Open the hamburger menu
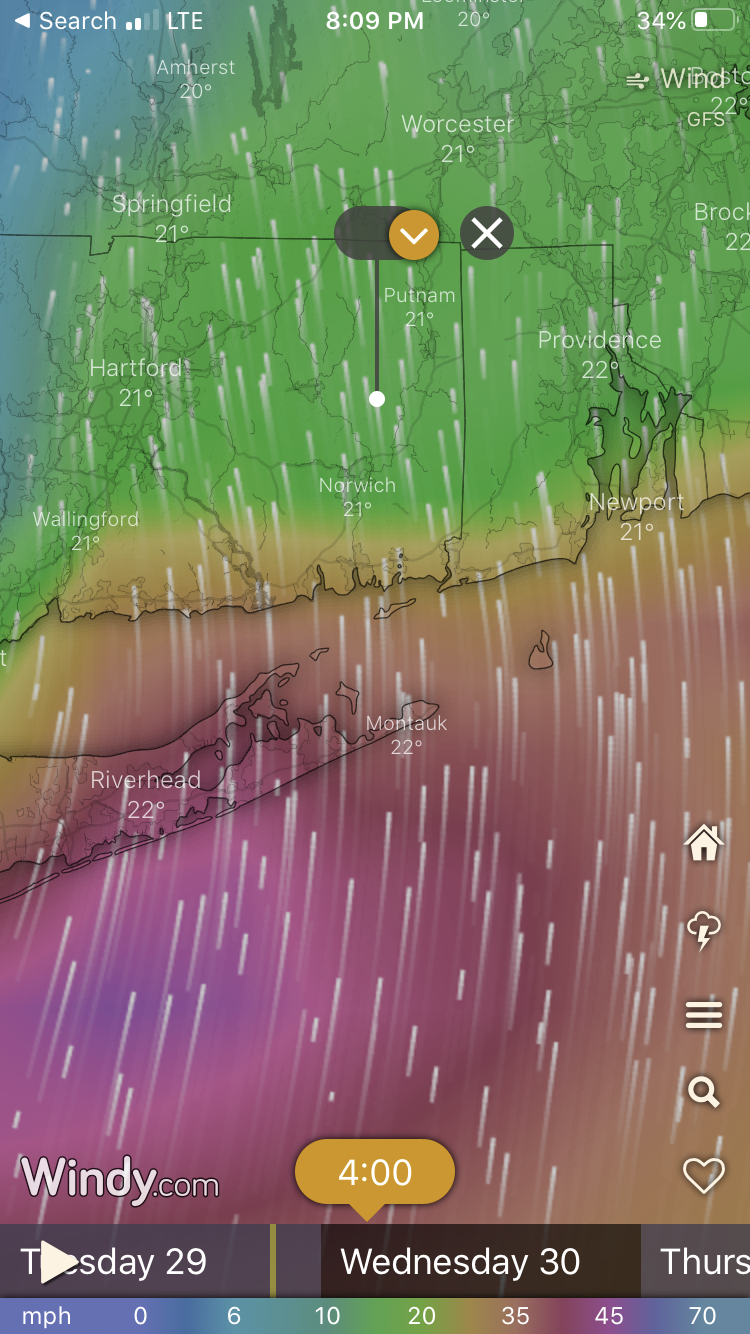Image resolution: width=750 pixels, height=1334 pixels. (704, 1015)
